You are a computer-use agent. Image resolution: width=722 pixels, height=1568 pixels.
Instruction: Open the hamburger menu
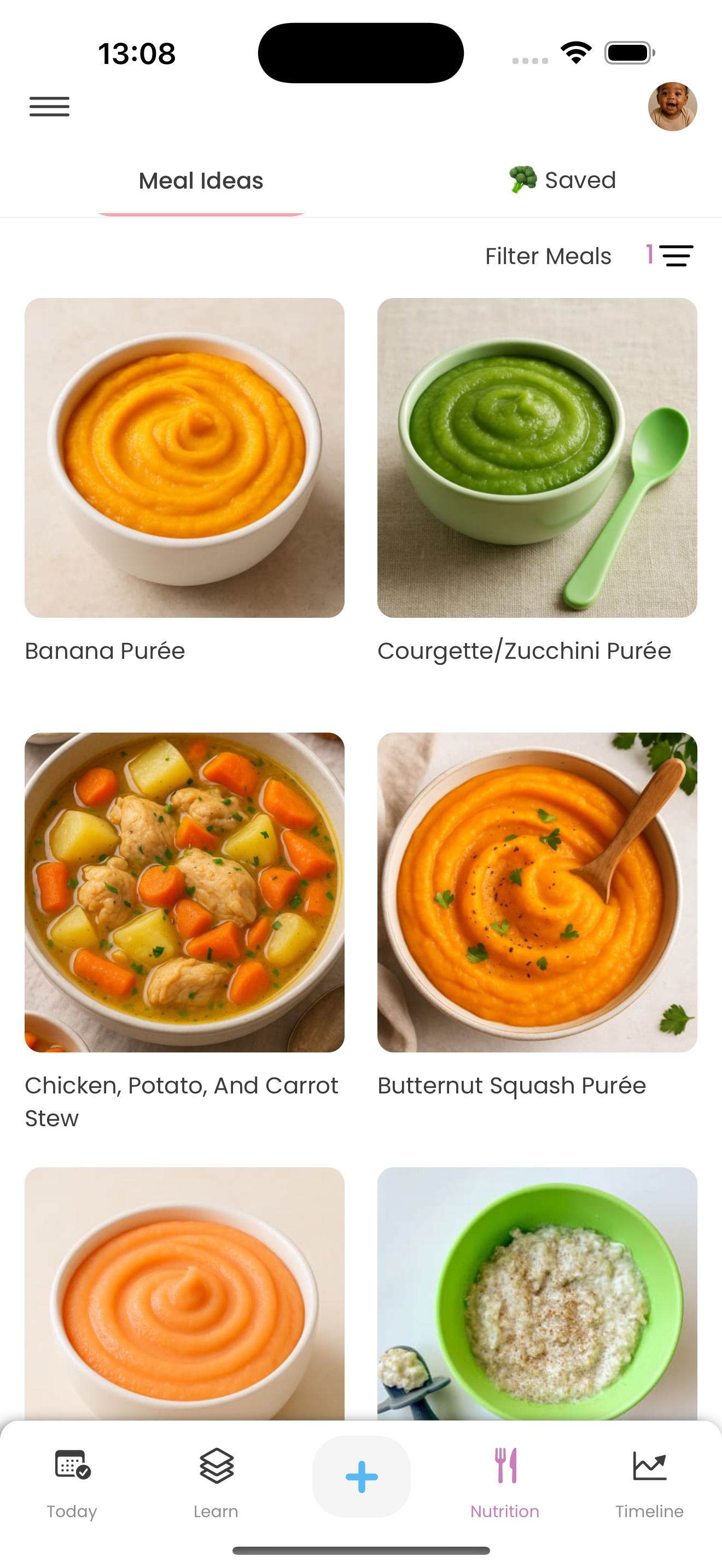pyautogui.click(x=49, y=107)
